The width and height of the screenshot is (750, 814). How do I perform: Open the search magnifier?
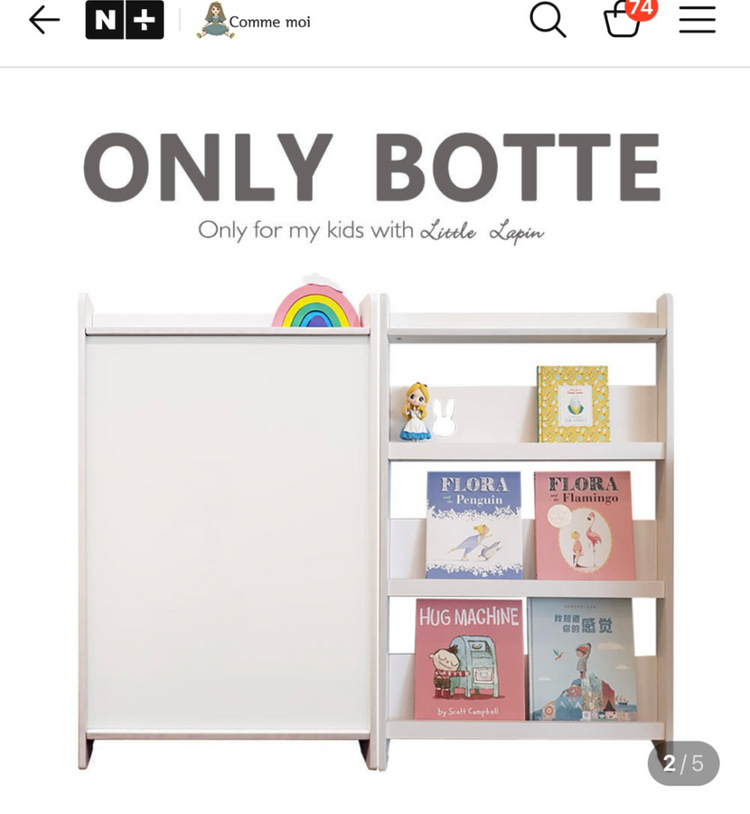point(547,20)
